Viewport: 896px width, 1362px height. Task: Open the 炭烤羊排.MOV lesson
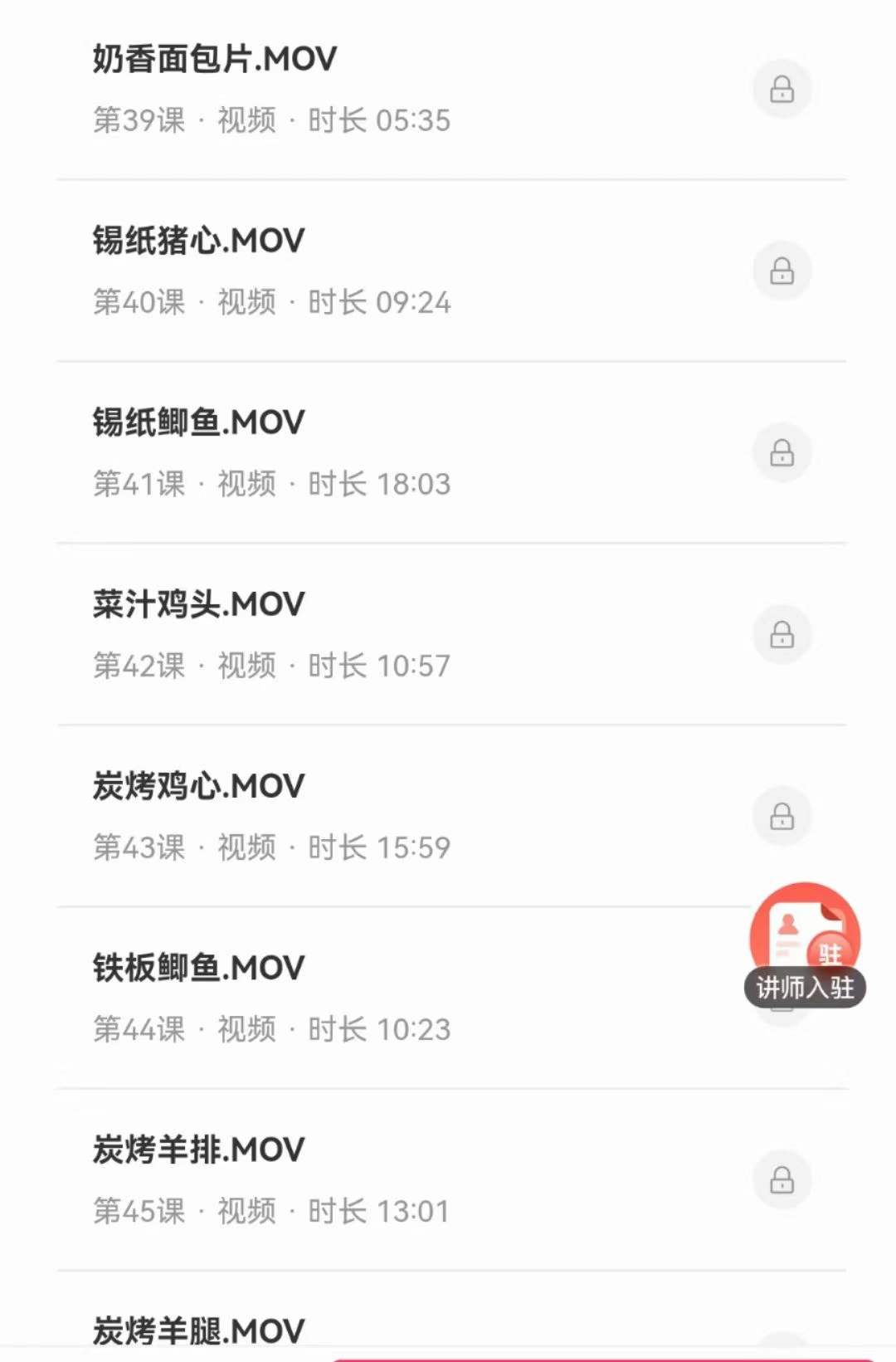197,1149
